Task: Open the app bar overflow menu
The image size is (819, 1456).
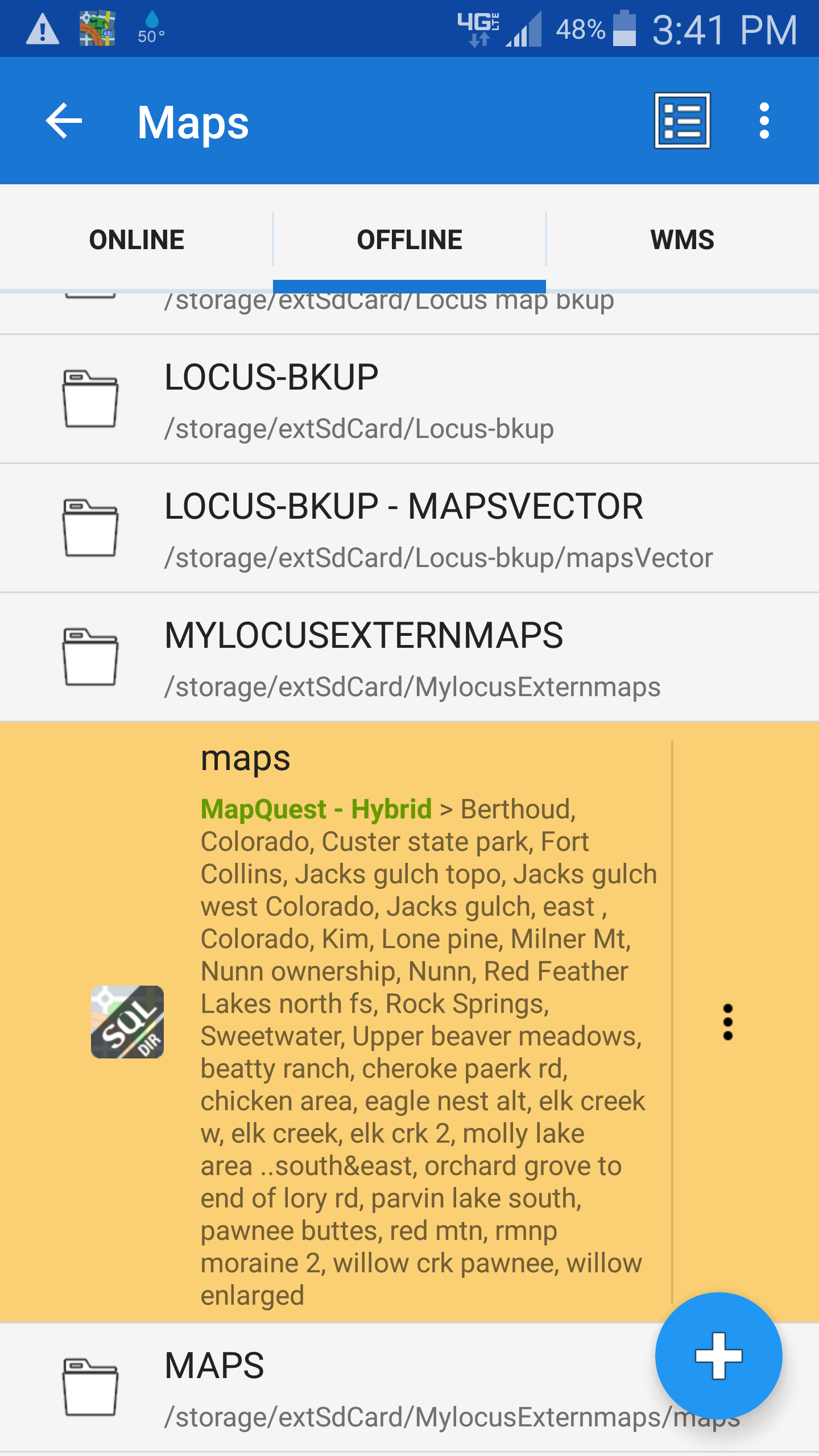Action: pyautogui.click(x=764, y=121)
